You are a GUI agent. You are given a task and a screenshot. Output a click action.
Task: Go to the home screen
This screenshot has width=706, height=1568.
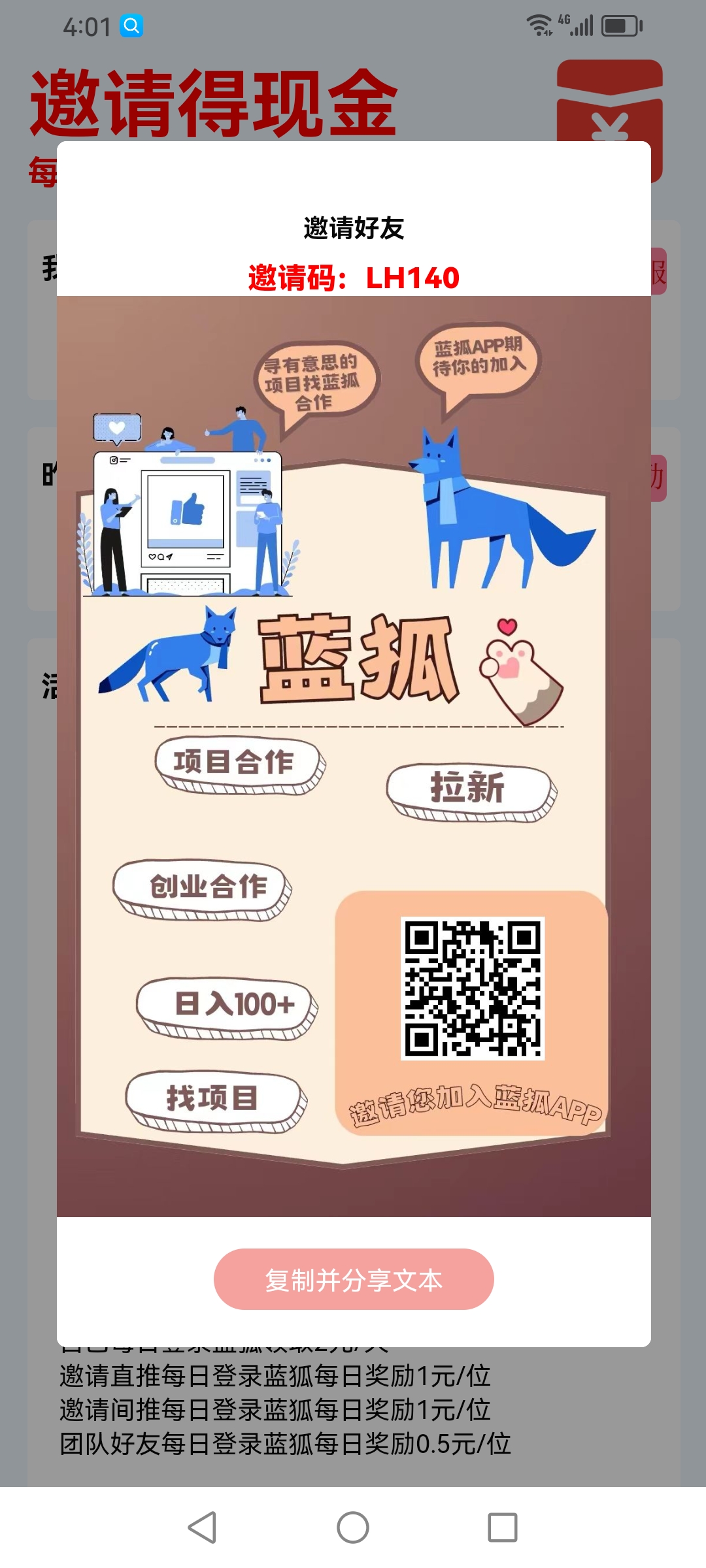point(353,1527)
